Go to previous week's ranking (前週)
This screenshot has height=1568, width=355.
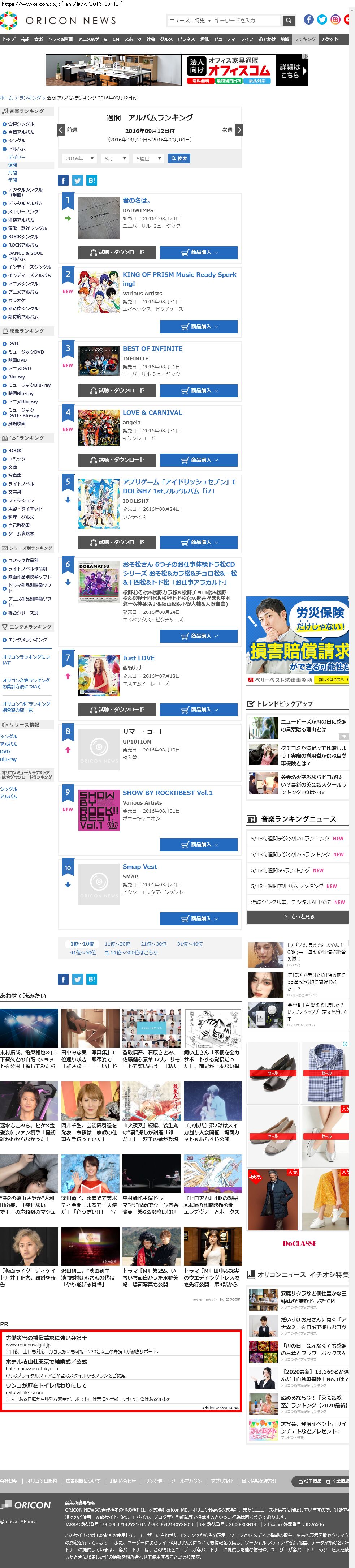click(68, 130)
